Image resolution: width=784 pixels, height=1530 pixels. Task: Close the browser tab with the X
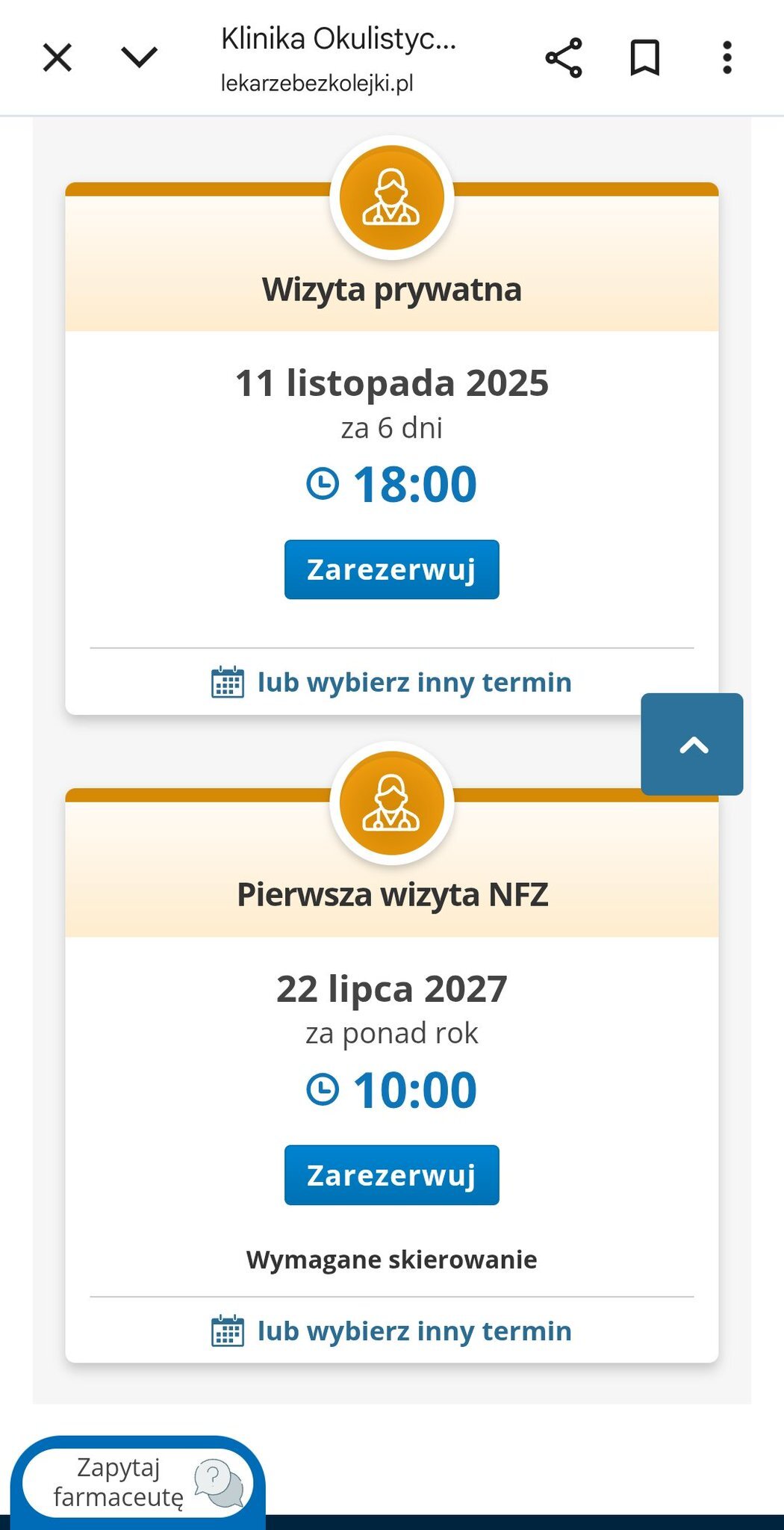tap(57, 58)
